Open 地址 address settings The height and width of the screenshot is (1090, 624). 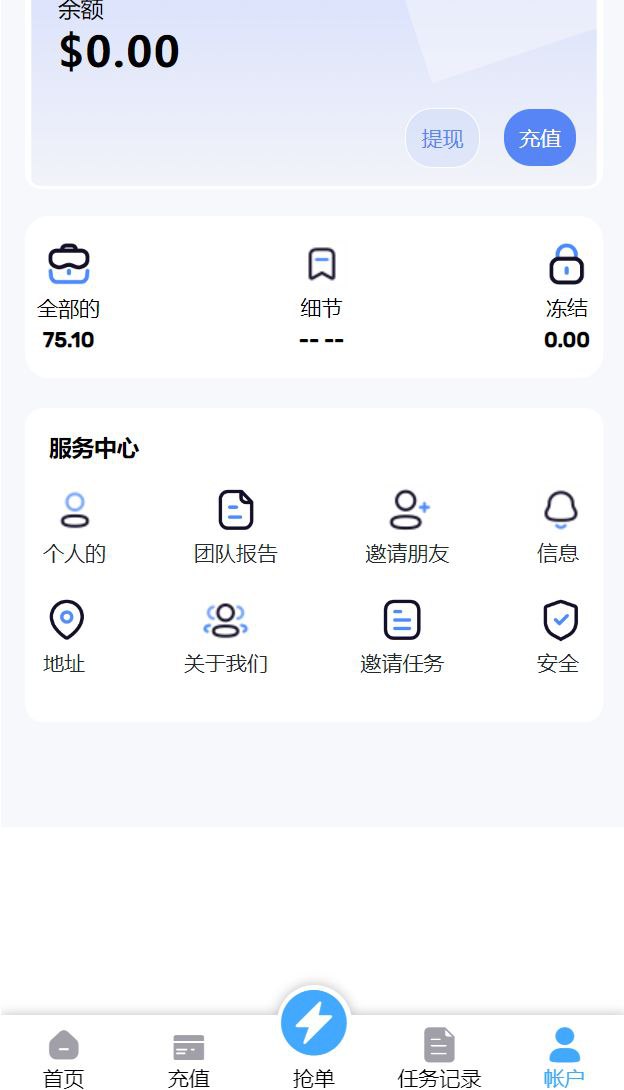click(65, 636)
